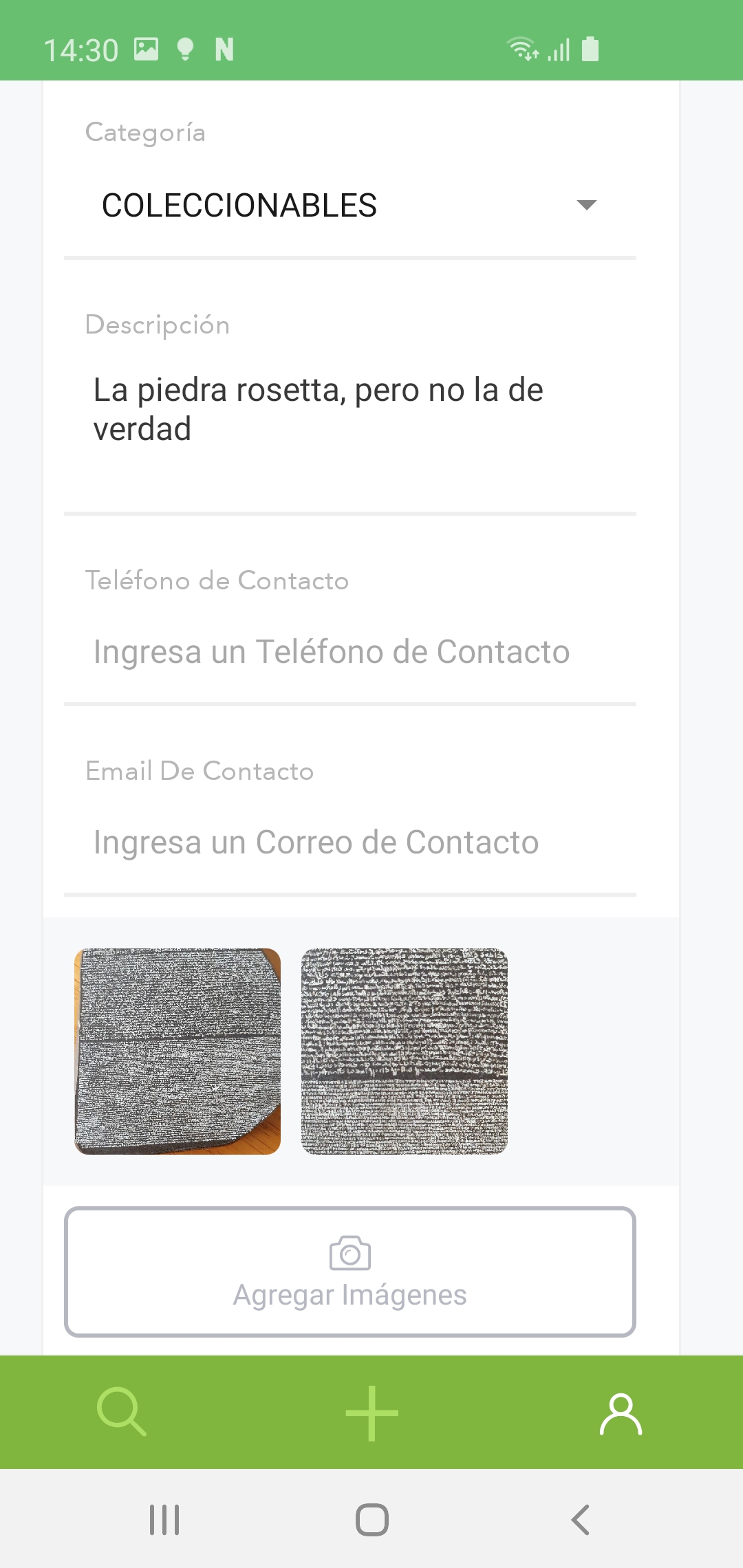
Task: Open the search tab in bottom bar
Action: [122, 1413]
